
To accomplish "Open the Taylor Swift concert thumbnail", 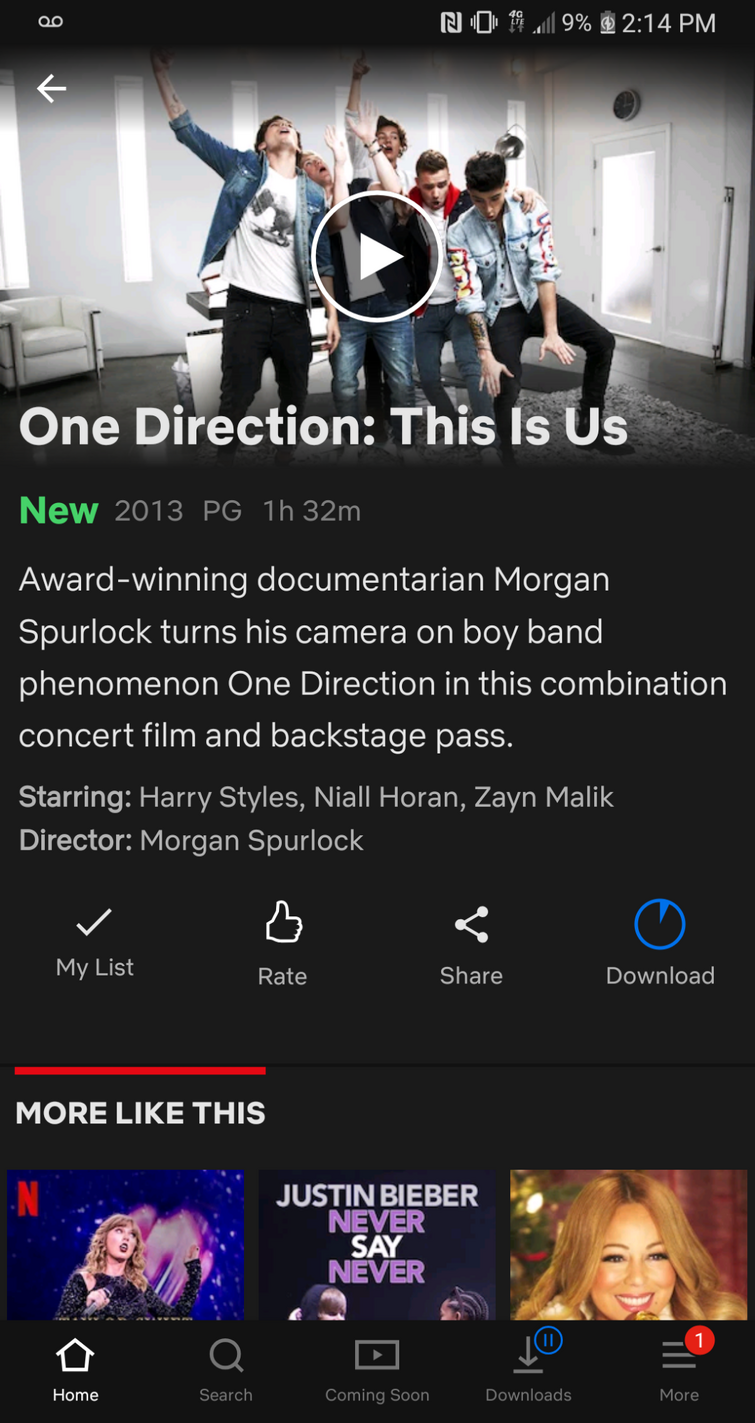I will pos(125,1244).
